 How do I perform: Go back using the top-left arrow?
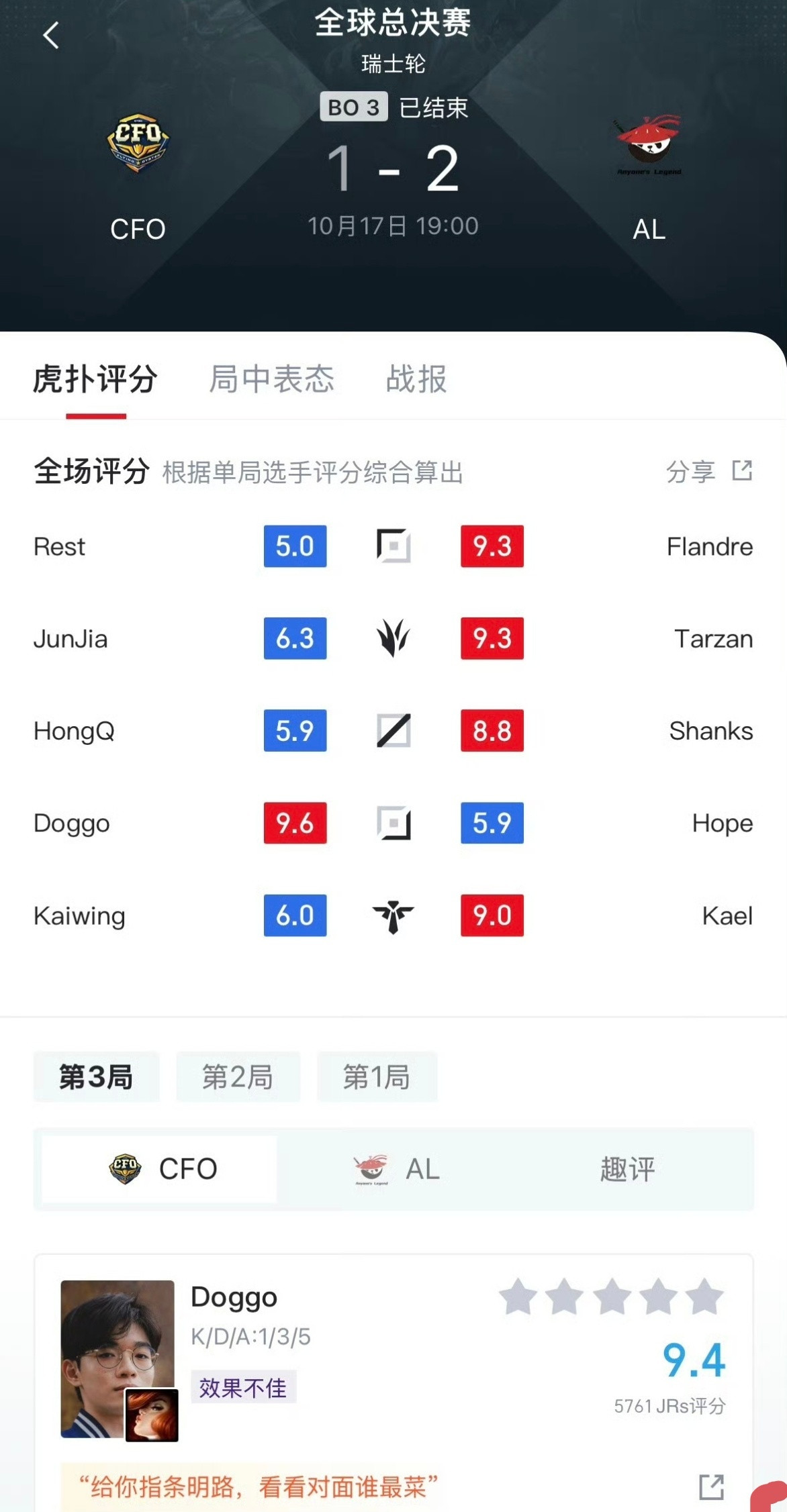click(x=51, y=35)
